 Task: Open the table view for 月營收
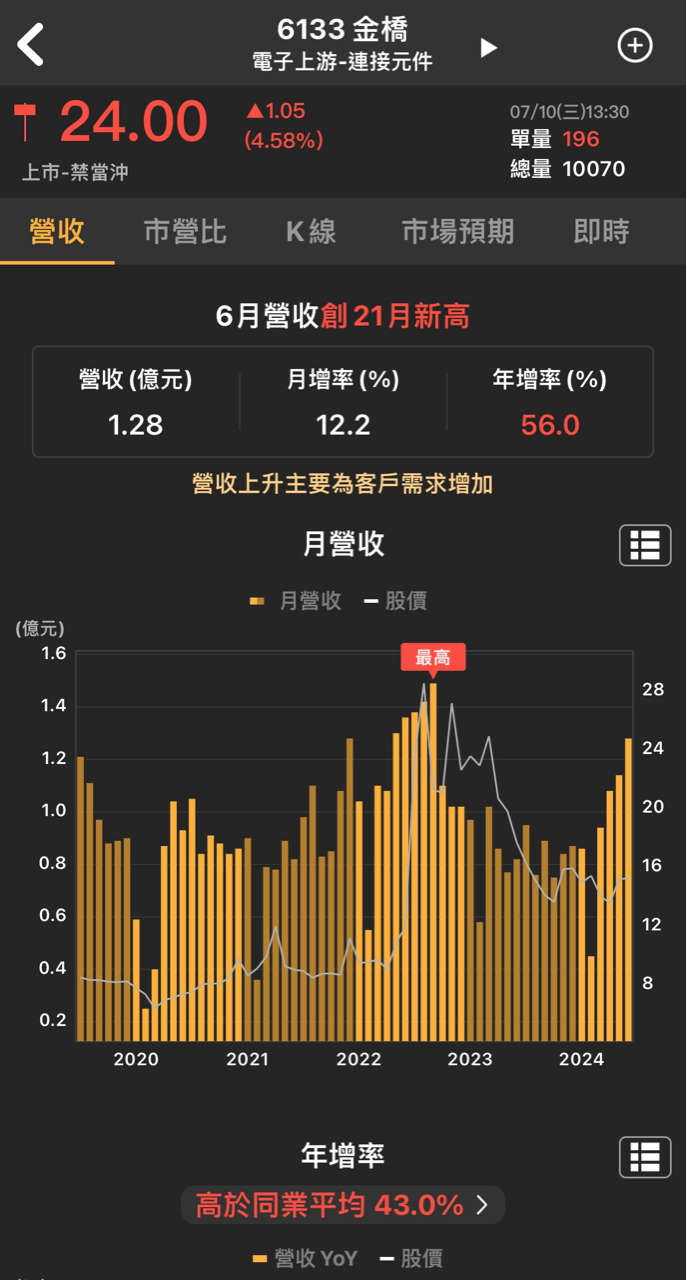click(645, 545)
